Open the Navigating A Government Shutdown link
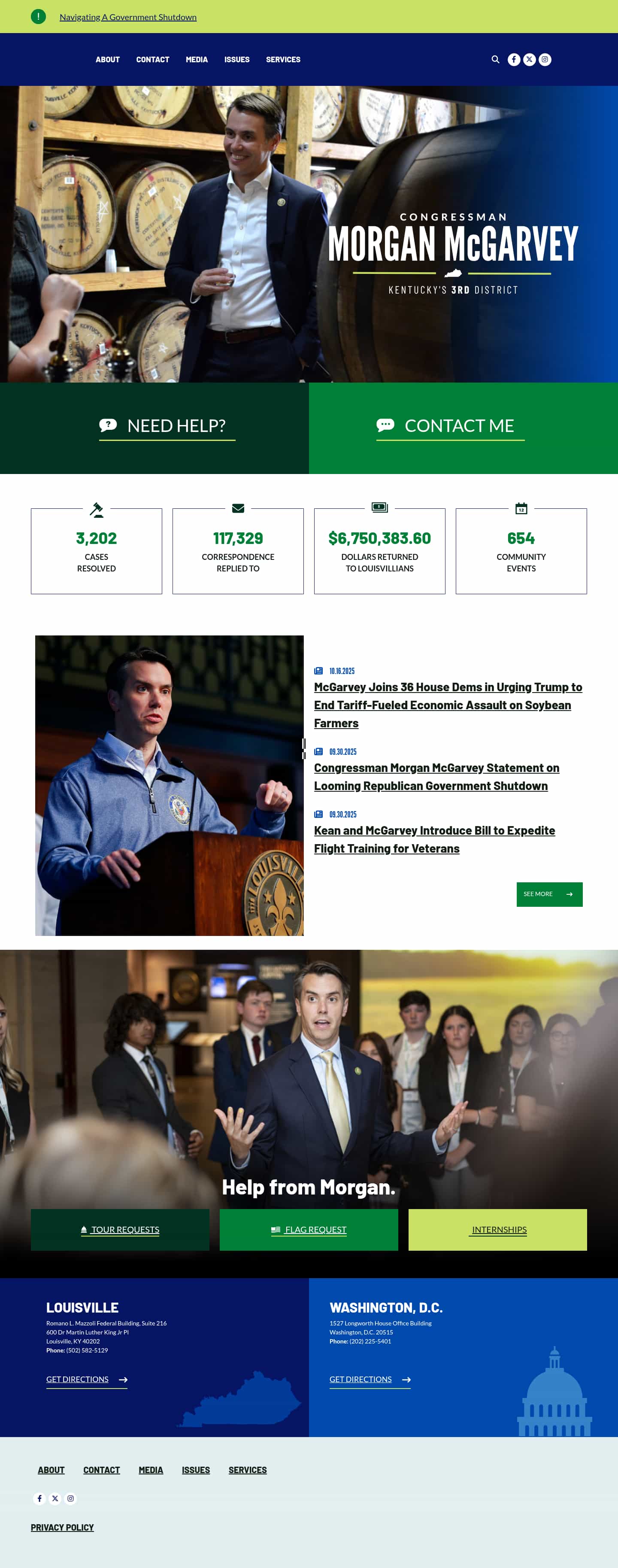618x1568 pixels. (x=128, y=17)
